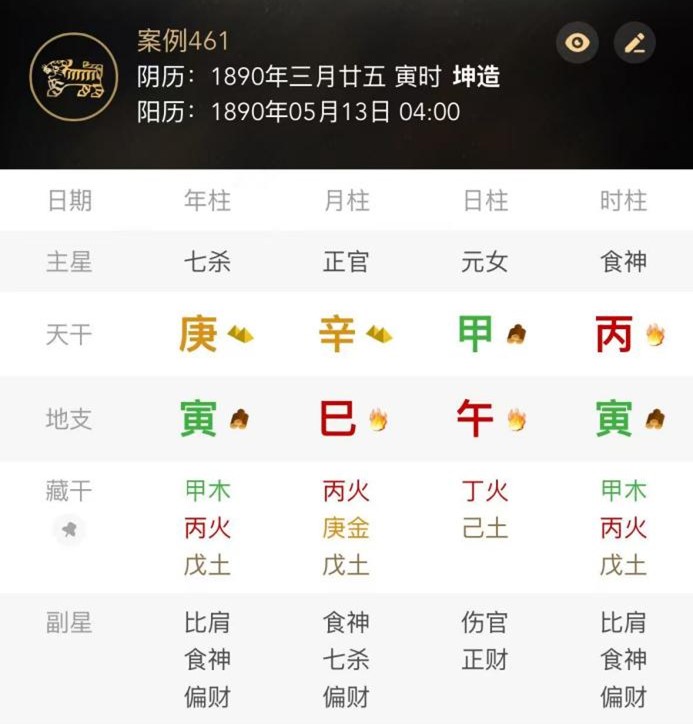
Task: Edit case 案例461 with pencil icon
Action: 635,43
